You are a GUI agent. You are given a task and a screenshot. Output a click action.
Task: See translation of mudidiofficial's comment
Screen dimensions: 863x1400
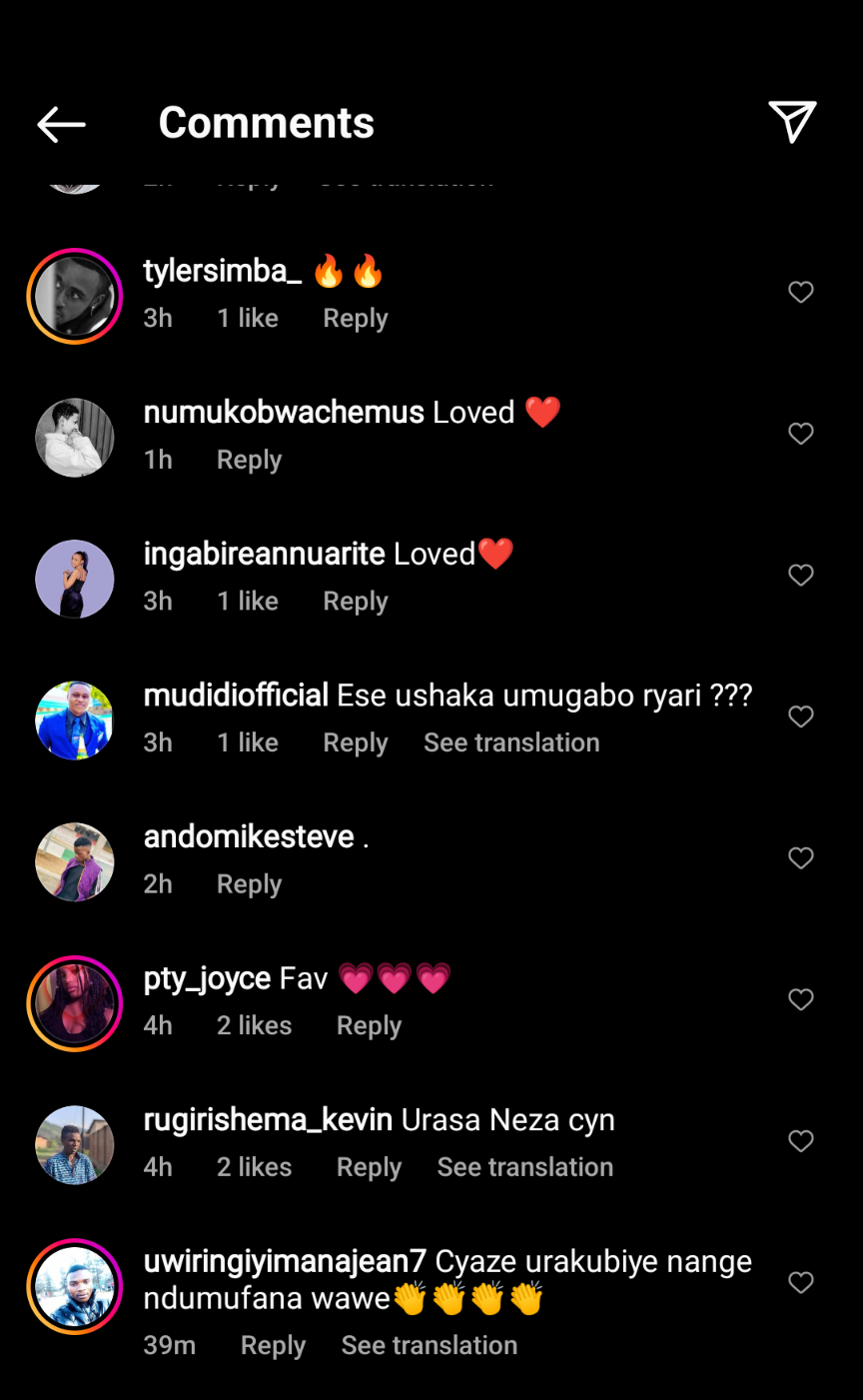(x=511, y=743)
